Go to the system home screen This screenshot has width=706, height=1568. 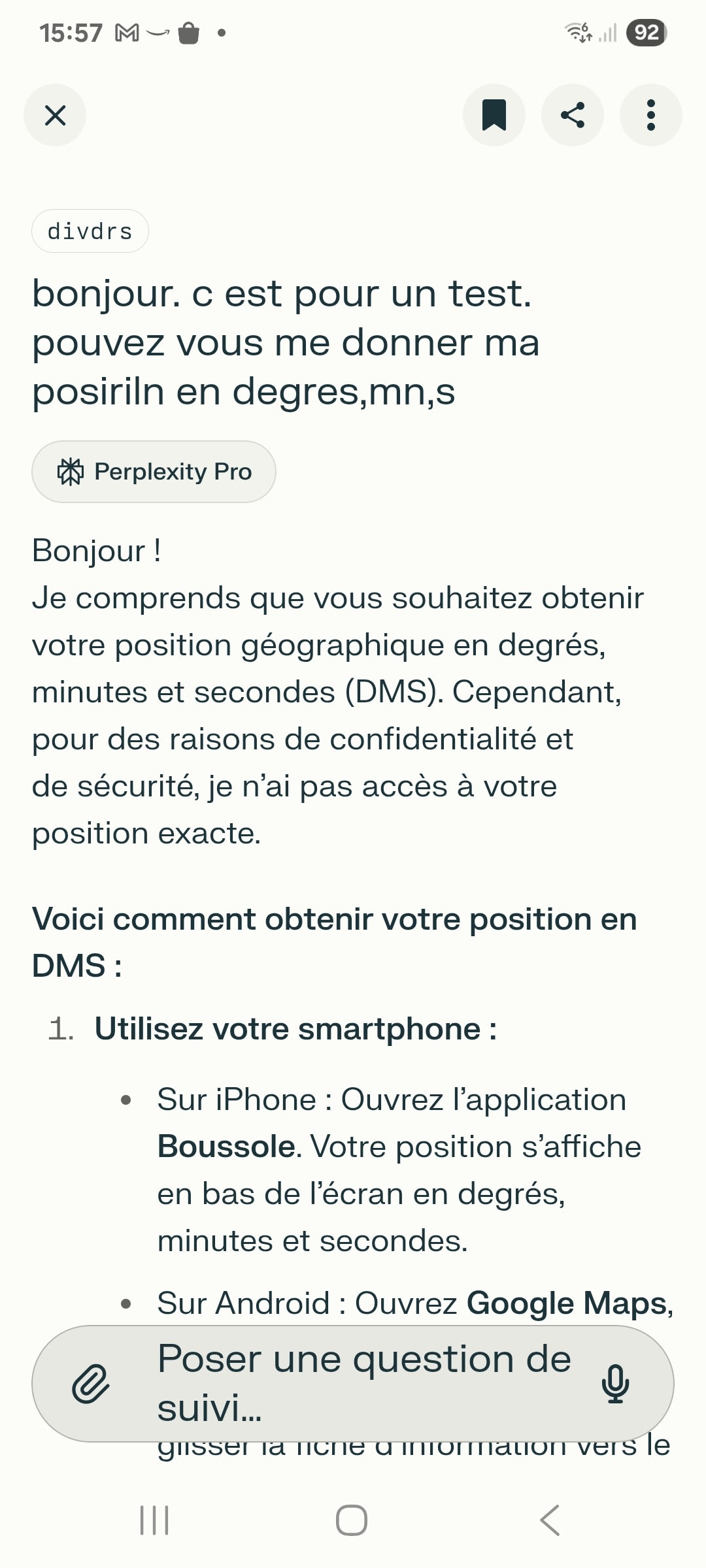(x=352, y=1520)
